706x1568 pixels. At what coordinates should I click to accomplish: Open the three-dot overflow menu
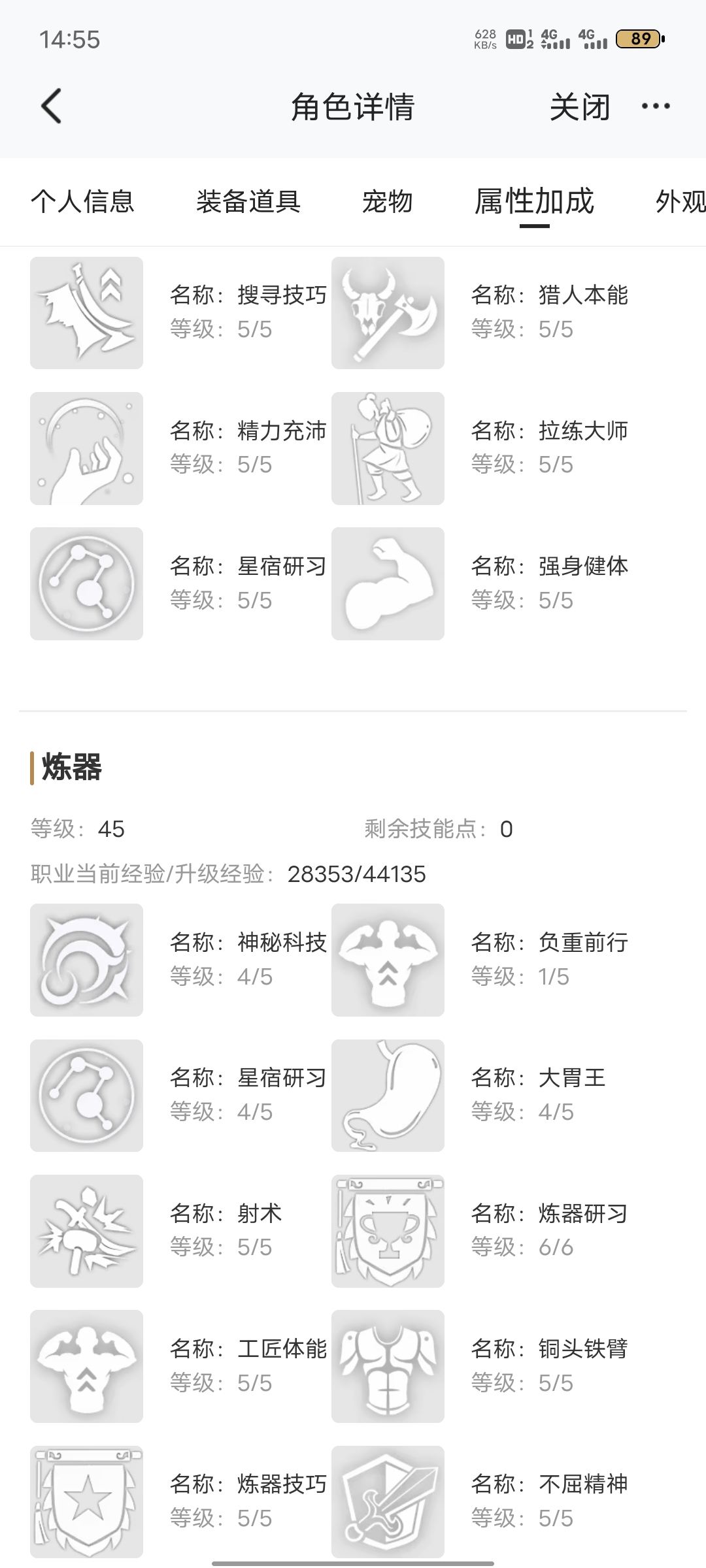(x=656, y=106)
